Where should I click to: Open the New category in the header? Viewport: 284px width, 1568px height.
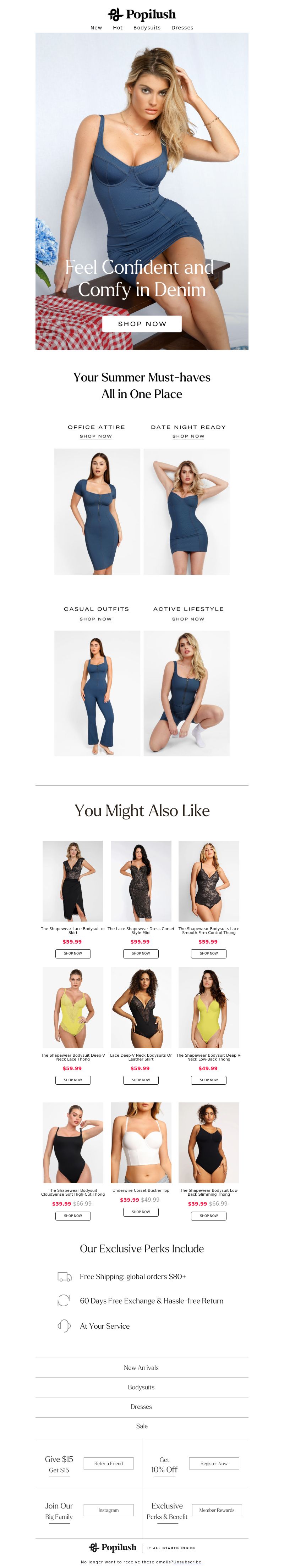[x=96, y=27]
